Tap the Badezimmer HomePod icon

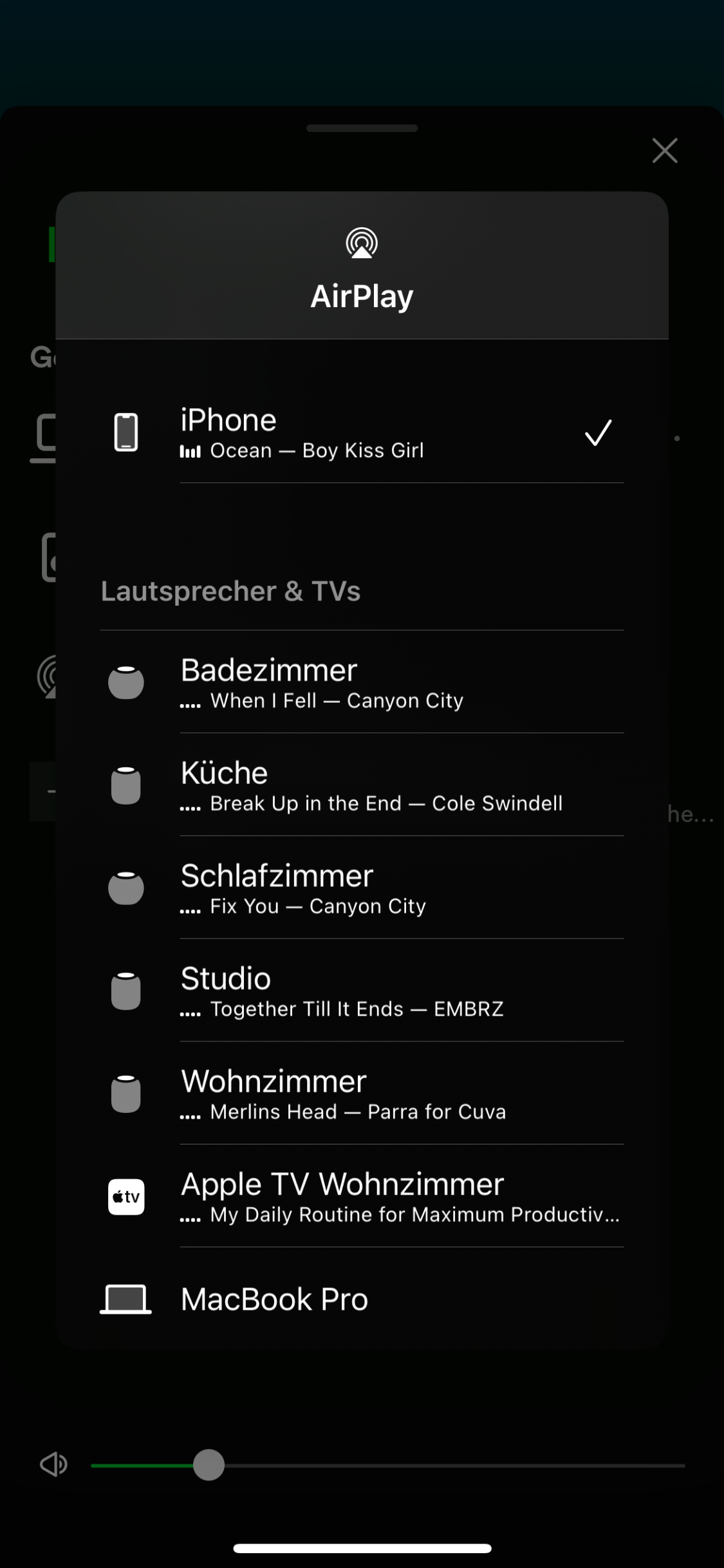tap(126, 683)
